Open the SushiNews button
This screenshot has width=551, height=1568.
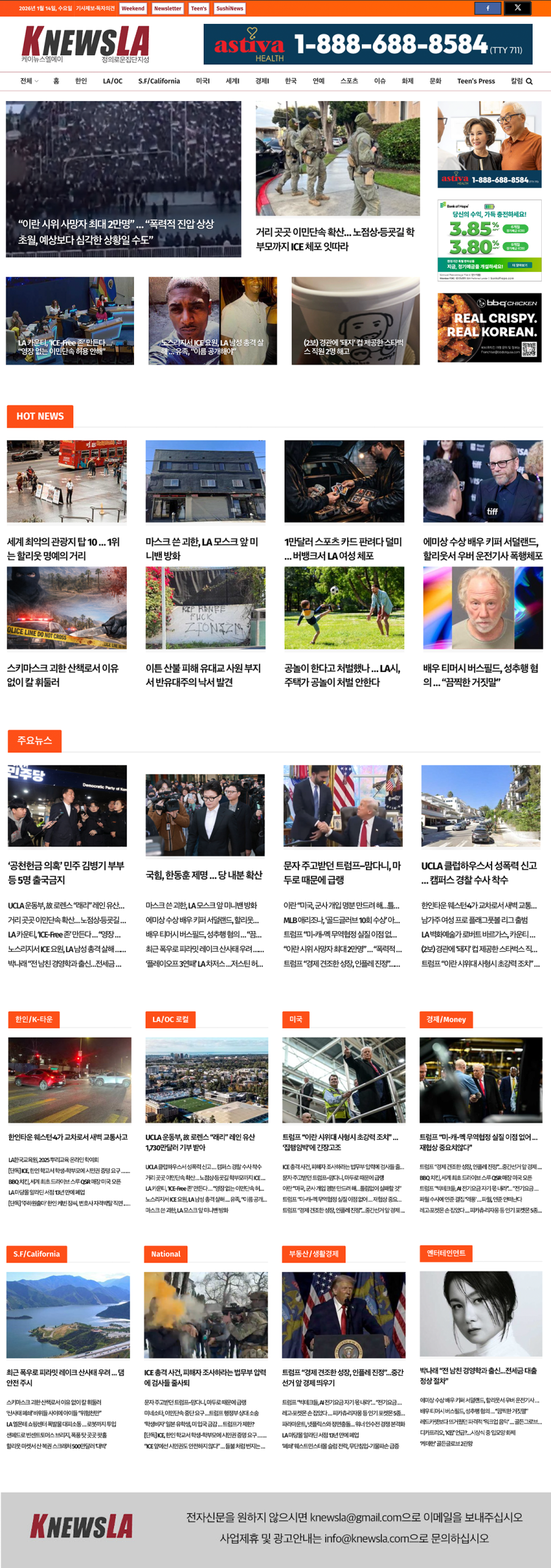230,9
